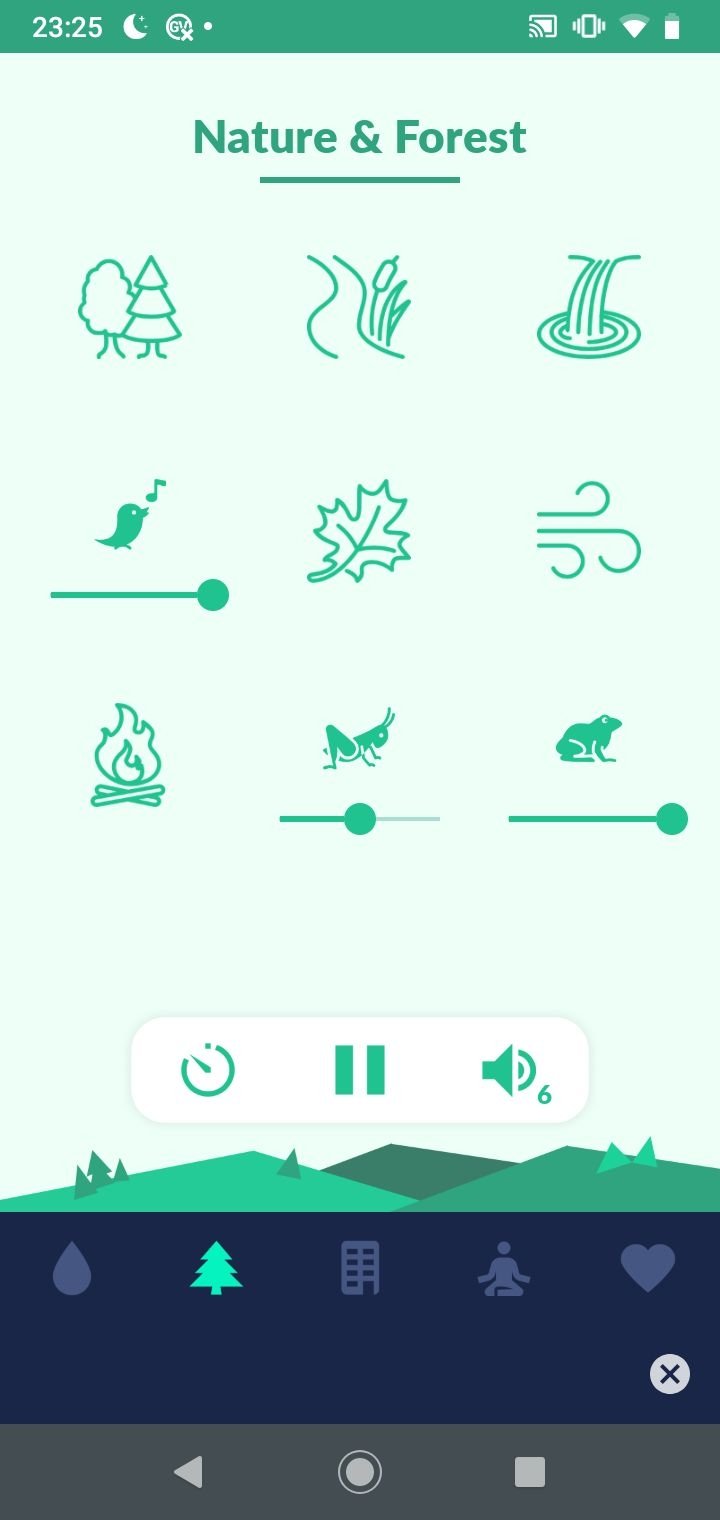
Task: Go to the favorites heart tab
Action: 648,1268
